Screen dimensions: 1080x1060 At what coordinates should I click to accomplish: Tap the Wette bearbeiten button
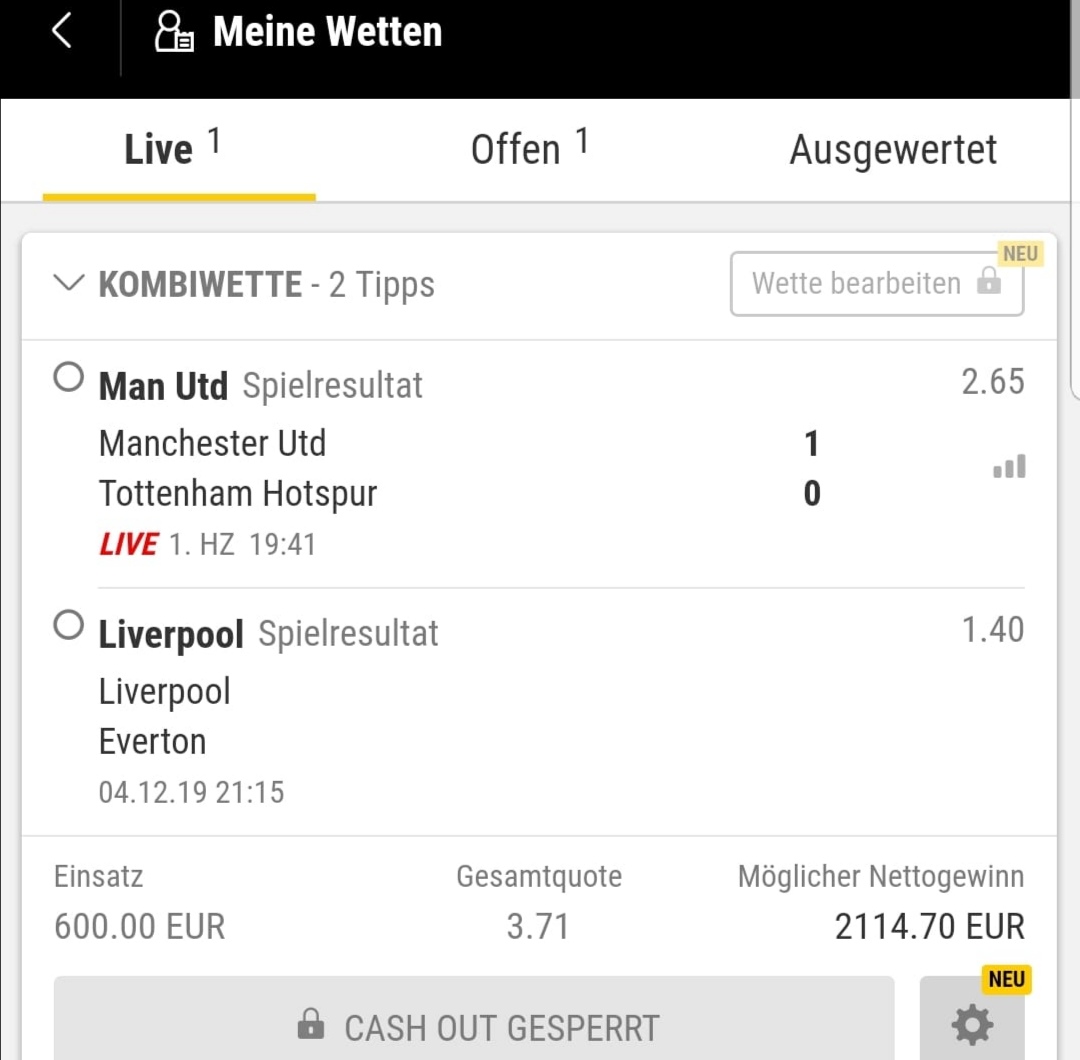(876, 284)
